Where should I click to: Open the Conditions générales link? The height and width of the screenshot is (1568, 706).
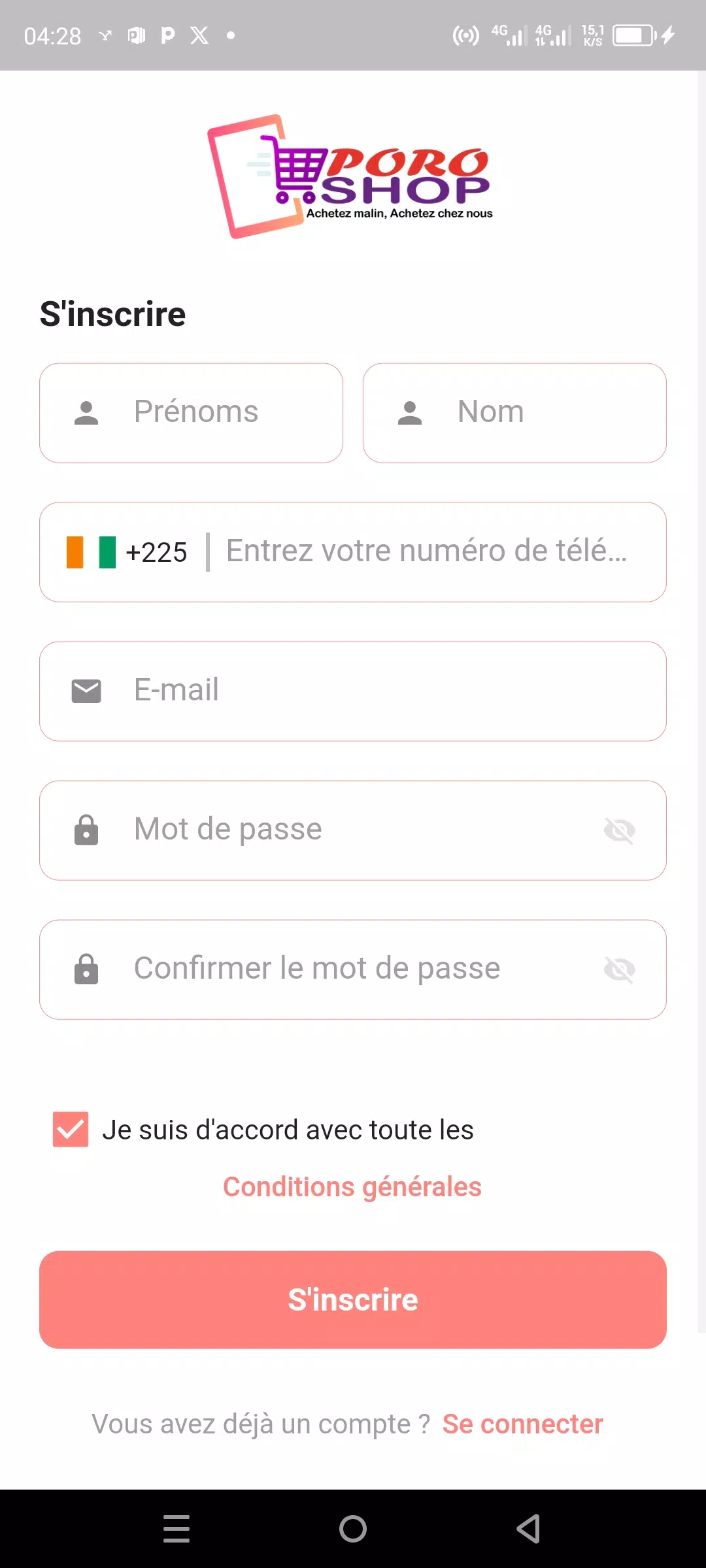[x=352, y=1187]
